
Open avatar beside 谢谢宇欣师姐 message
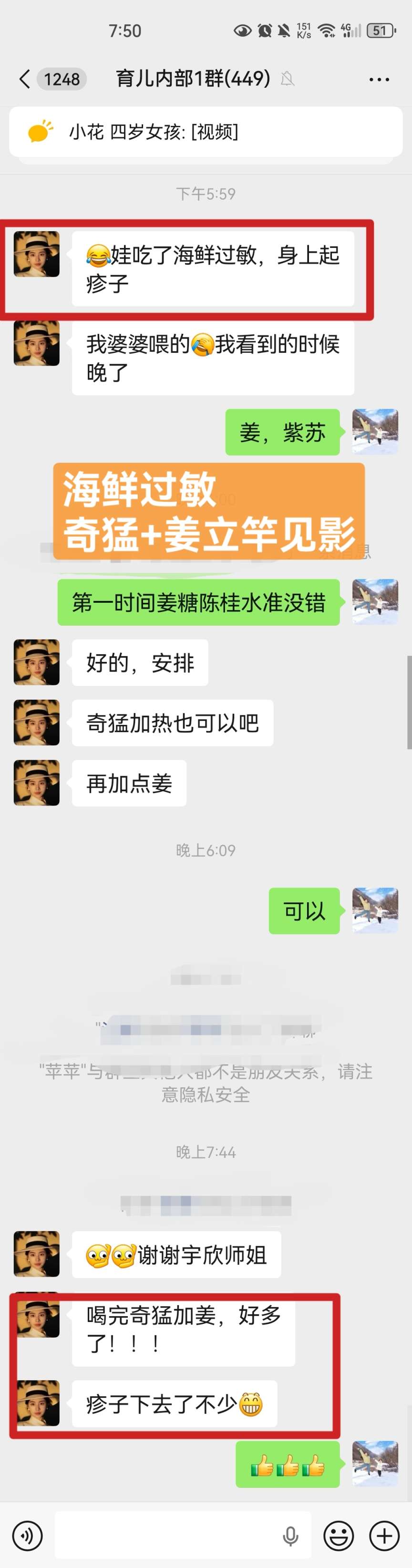[x=37, y=1254]
